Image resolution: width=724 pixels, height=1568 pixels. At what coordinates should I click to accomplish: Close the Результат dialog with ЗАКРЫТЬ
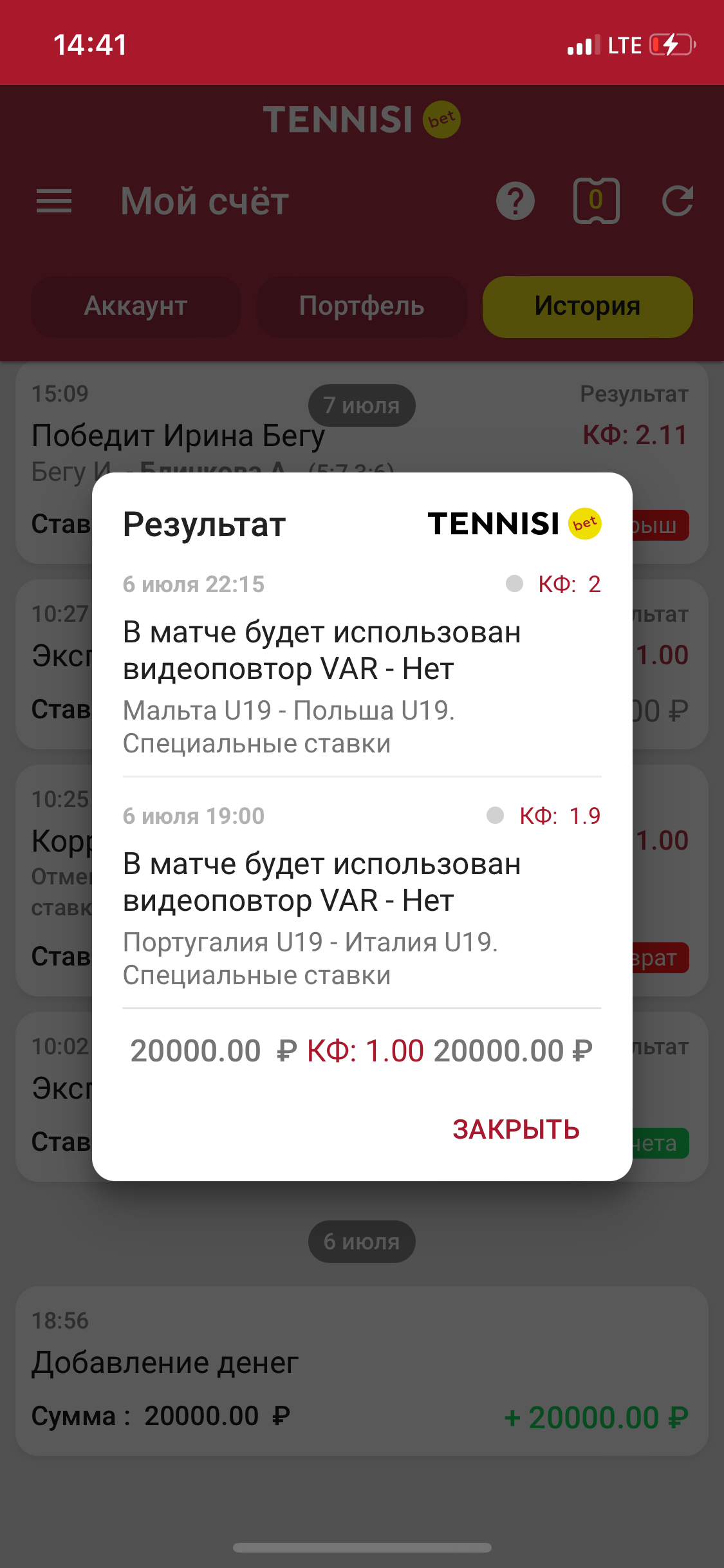(515, 1130)
